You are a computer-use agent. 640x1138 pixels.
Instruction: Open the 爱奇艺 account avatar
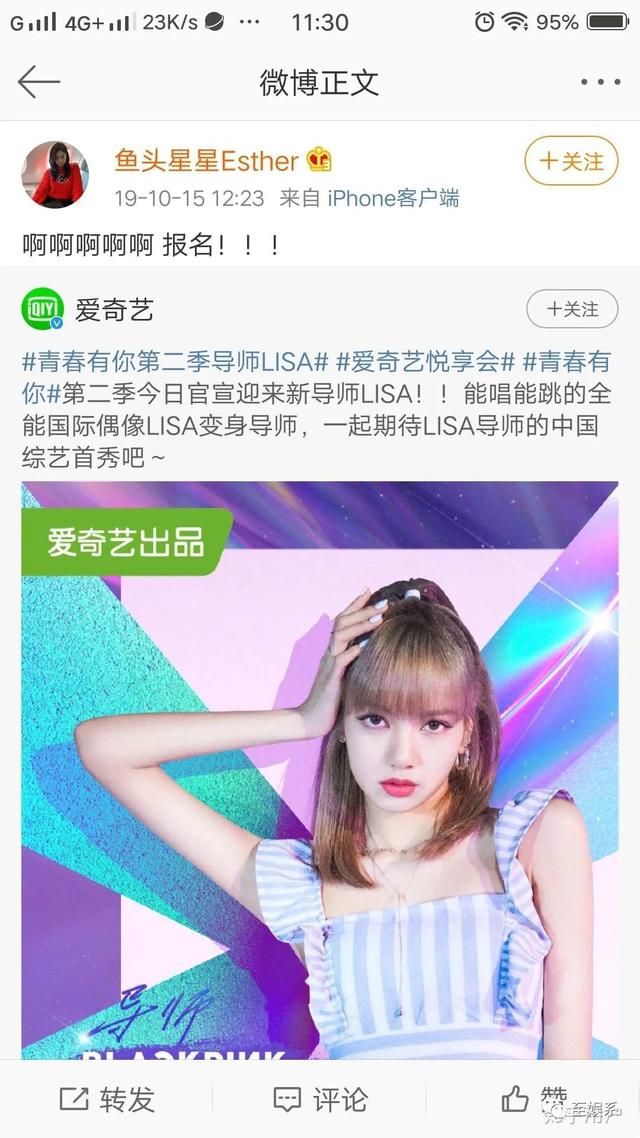(43, 310)
